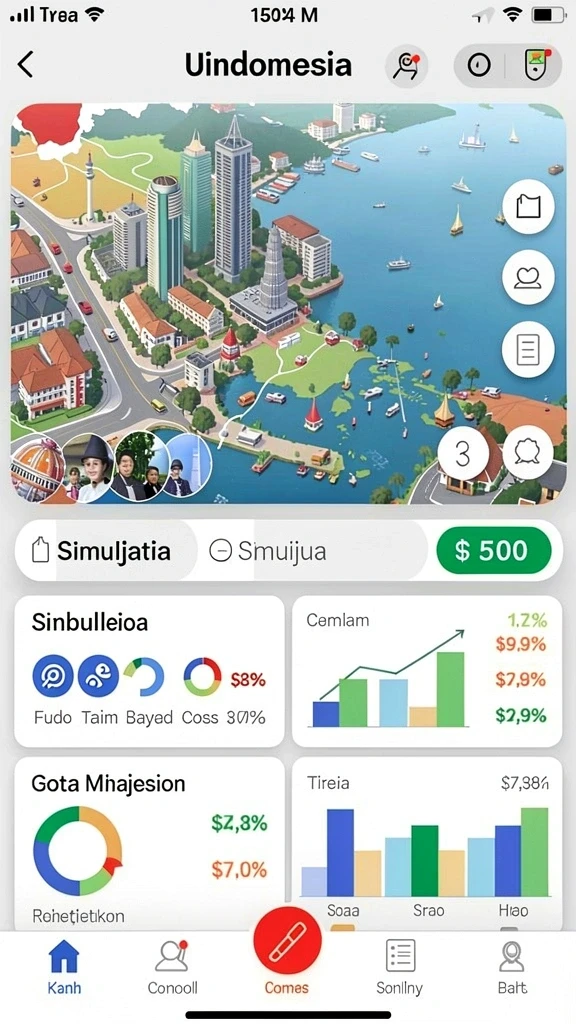Tap the green $ 500 button

pyautogui.click(x=493, y=551)
